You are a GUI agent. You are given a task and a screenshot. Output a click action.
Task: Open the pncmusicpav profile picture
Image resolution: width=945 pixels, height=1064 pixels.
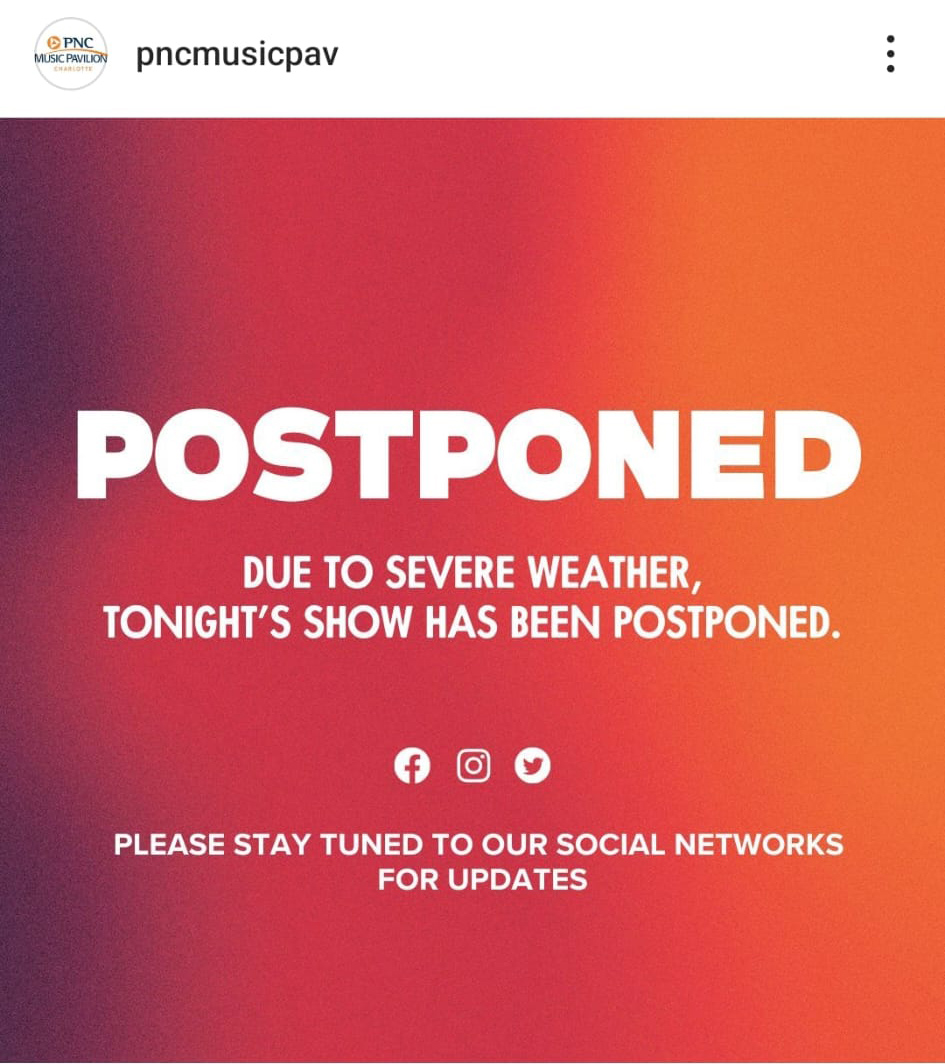click(70, 55)
